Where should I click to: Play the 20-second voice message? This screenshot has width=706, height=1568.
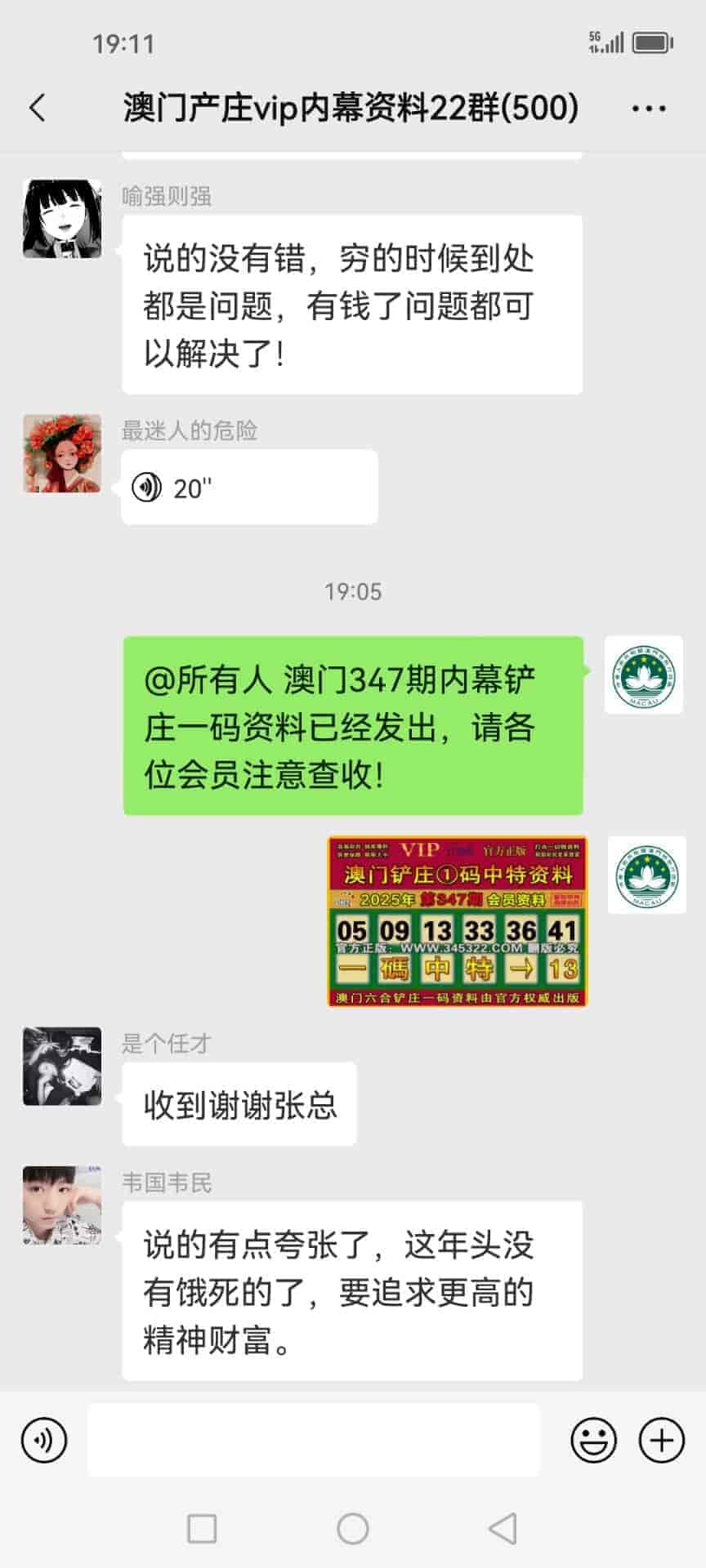click(248, 488)
